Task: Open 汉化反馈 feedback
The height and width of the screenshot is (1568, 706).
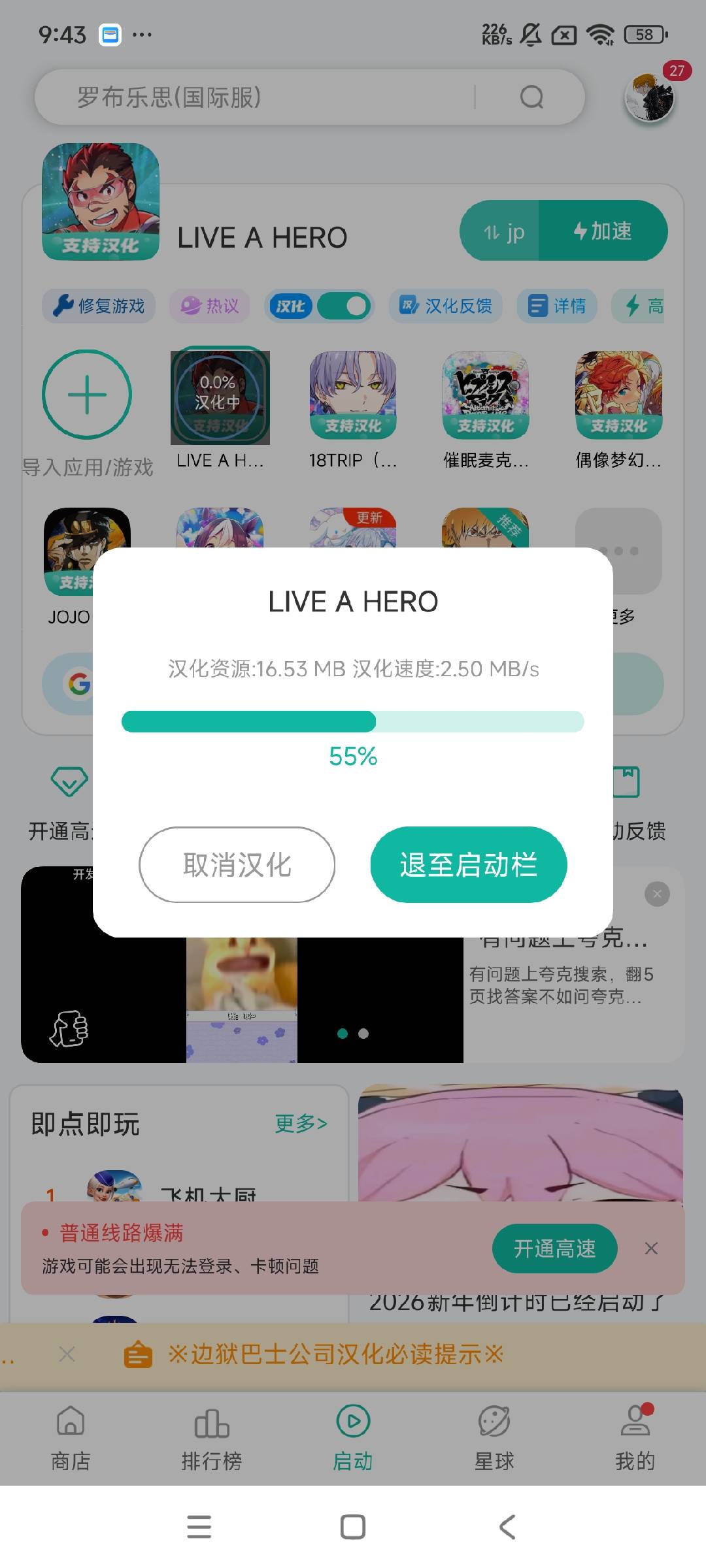Action: 446,306
